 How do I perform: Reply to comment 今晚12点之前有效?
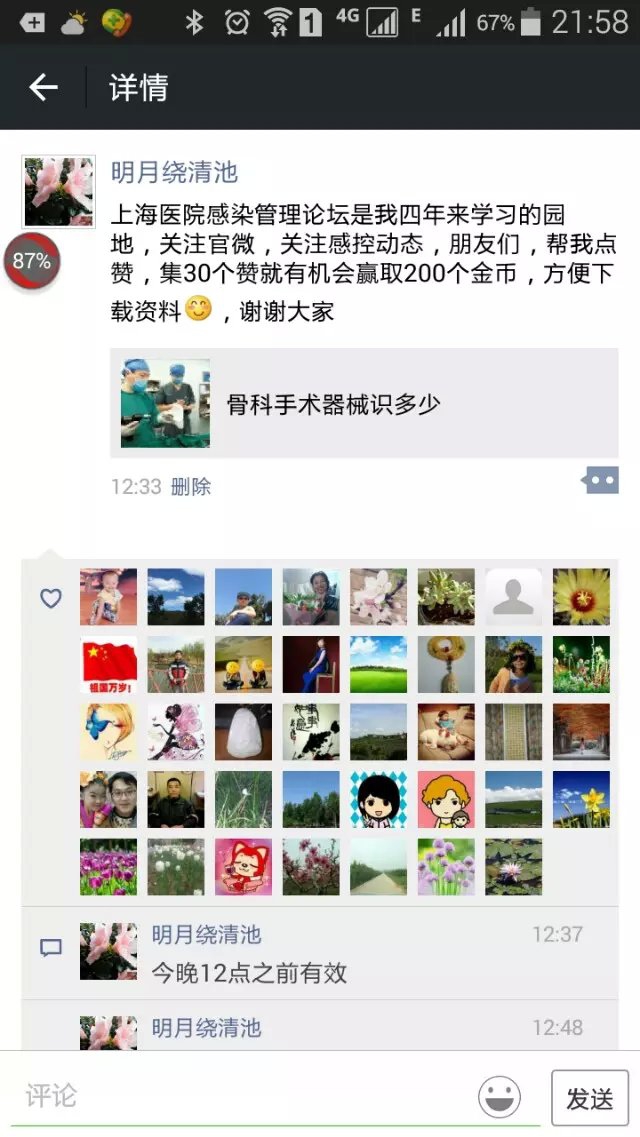click(250, 972)
